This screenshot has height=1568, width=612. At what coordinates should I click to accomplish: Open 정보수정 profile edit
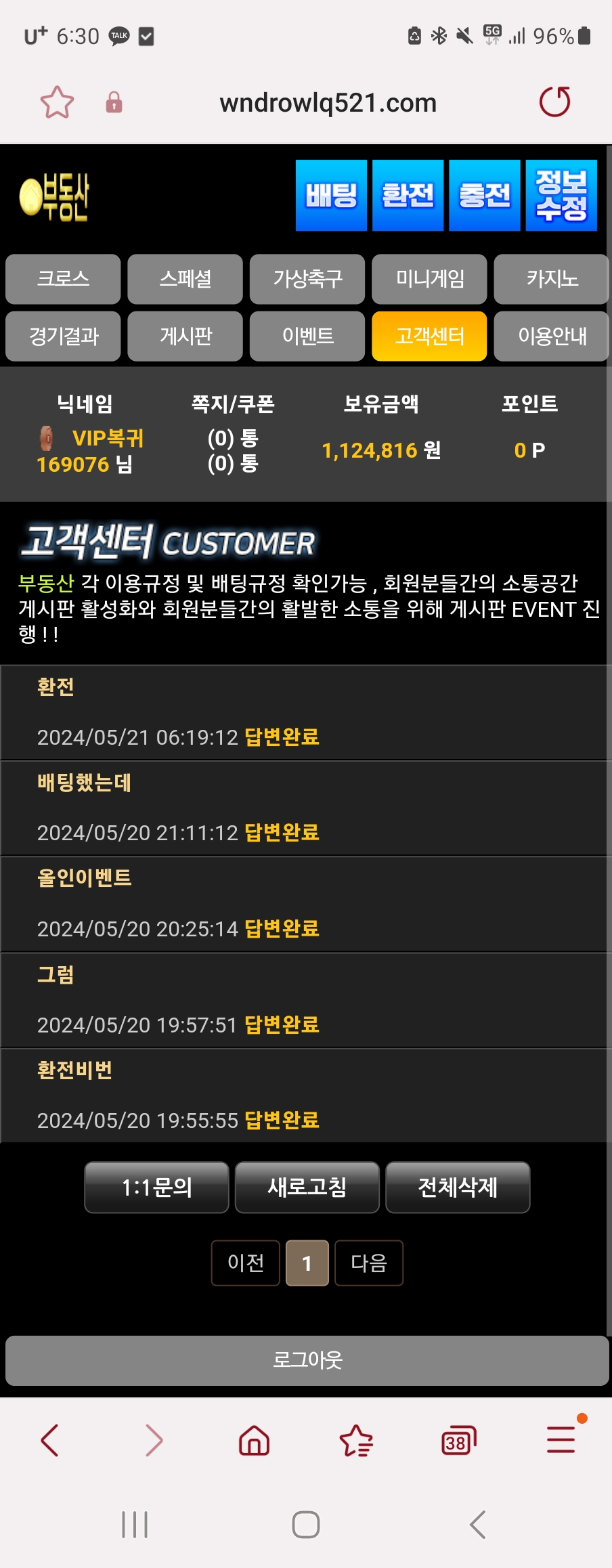(561, 196)
